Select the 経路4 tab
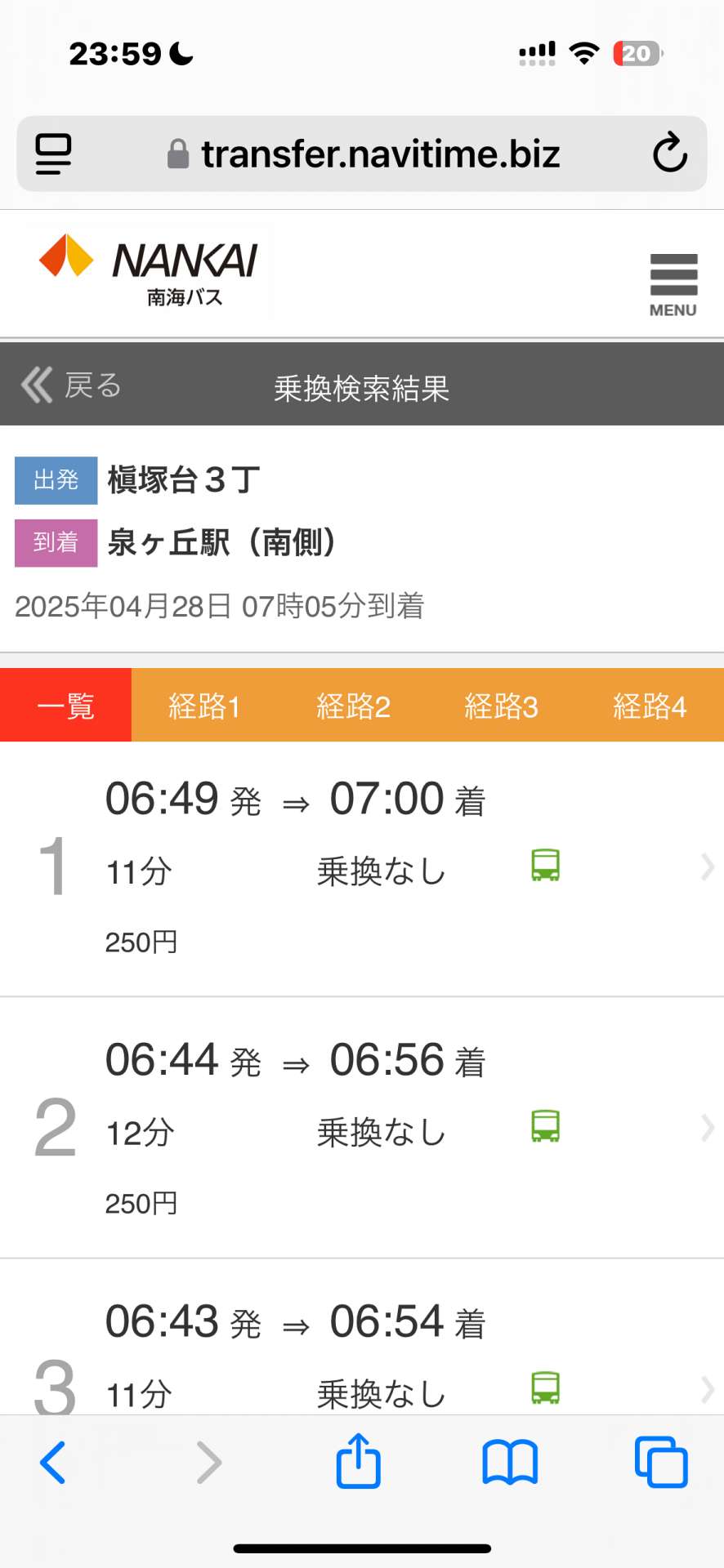 650,706
